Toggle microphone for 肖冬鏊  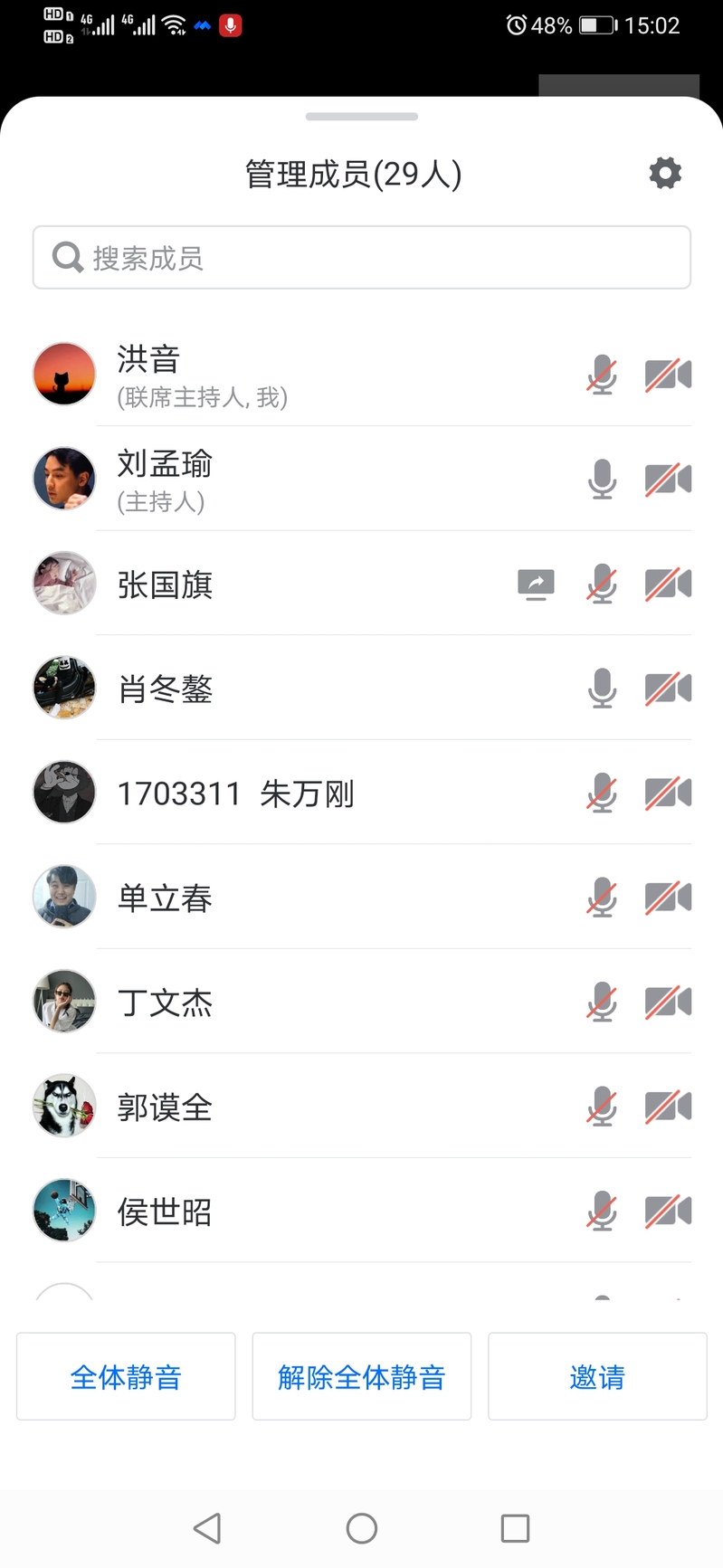602,689
